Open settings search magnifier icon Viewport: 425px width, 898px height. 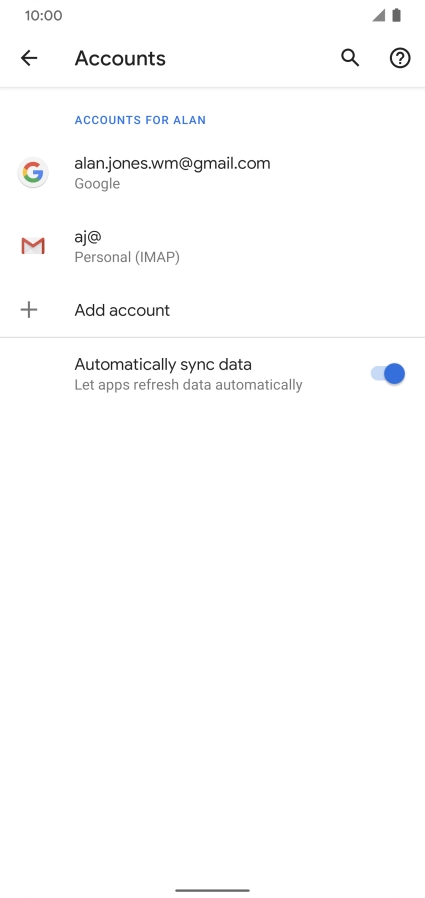pyautogui.click(x=350, y=58)
